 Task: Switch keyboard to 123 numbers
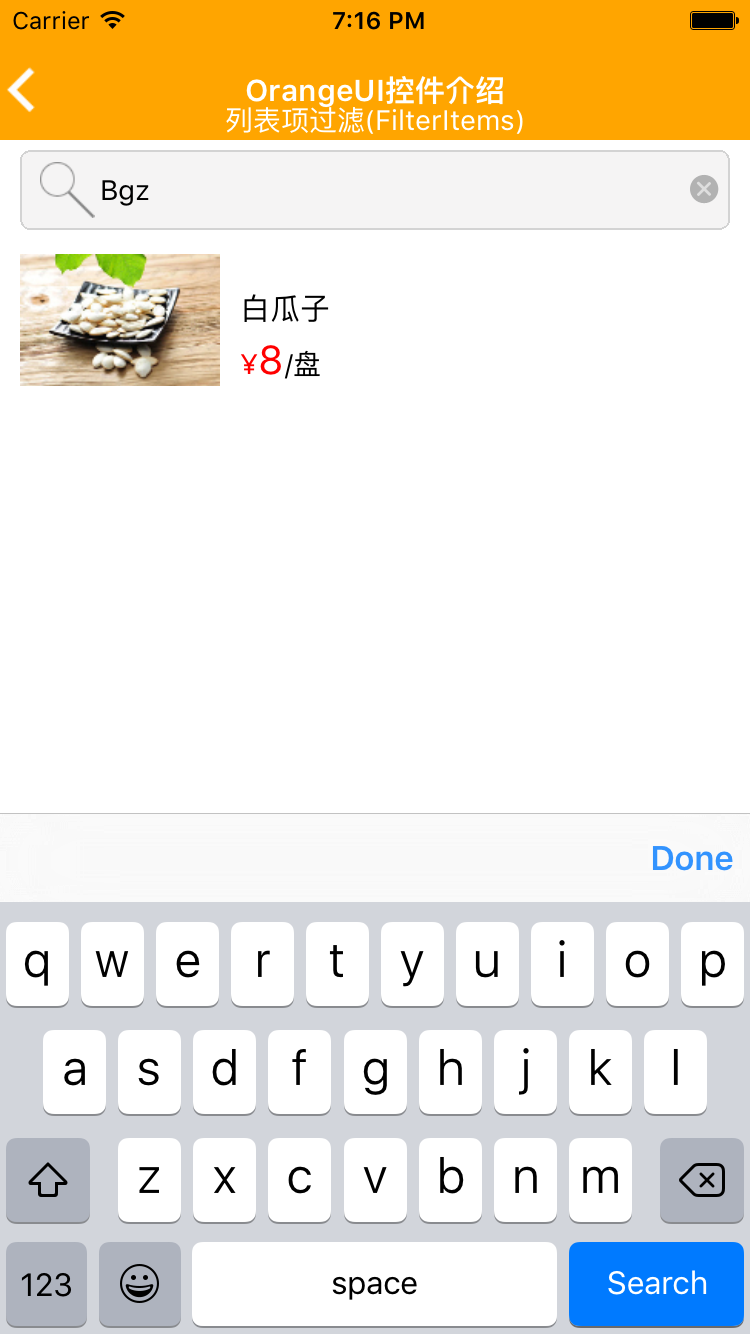pos(46,1284)
